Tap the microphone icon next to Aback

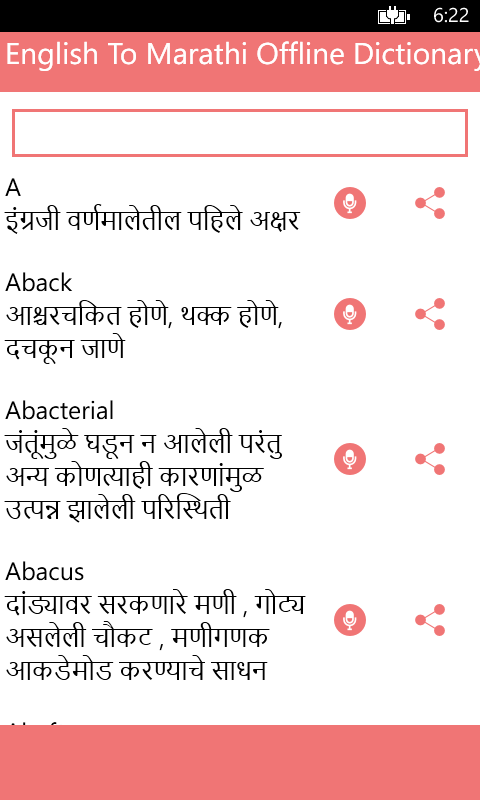(350, 314)
